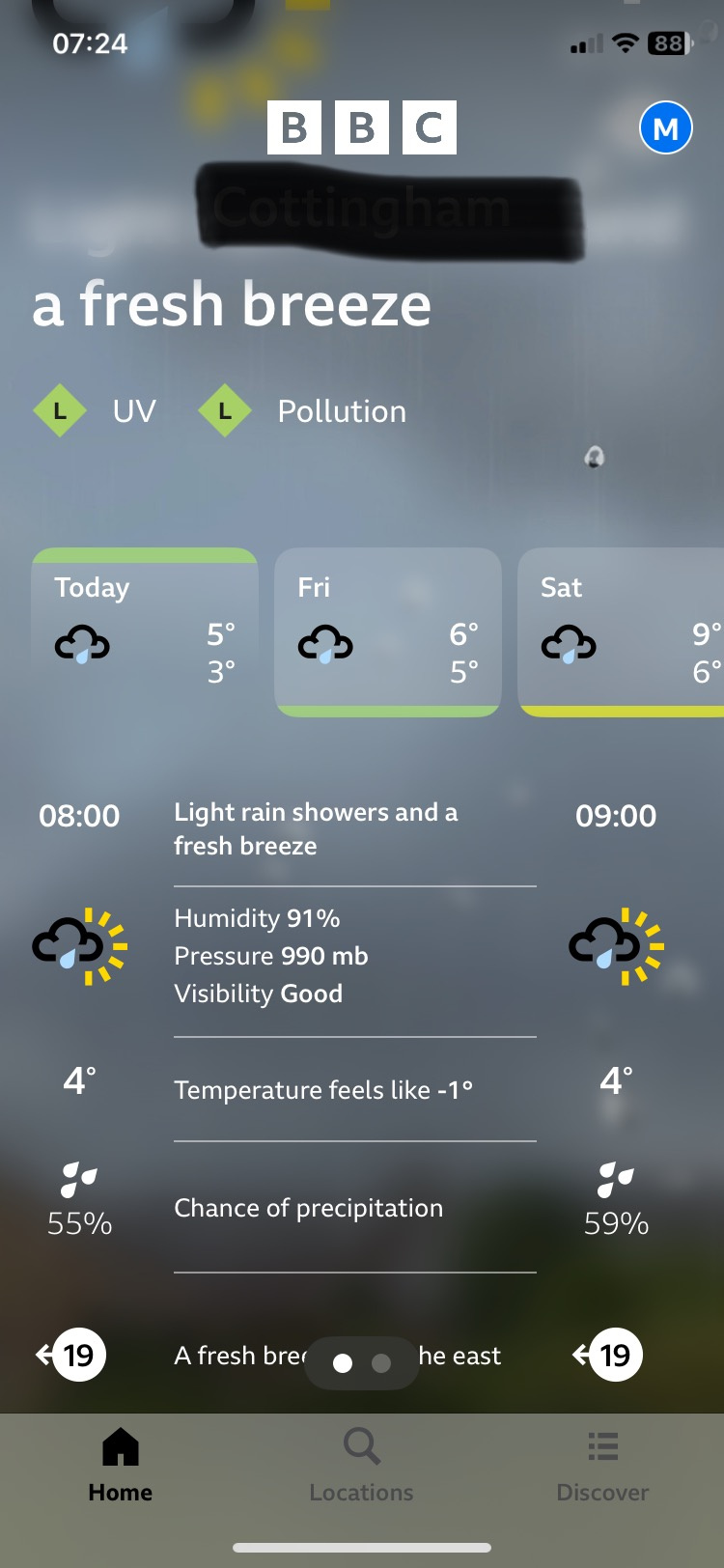The image size is (724, 1568).
Task: Open the M account profile icon
Action: pos(665,127)
